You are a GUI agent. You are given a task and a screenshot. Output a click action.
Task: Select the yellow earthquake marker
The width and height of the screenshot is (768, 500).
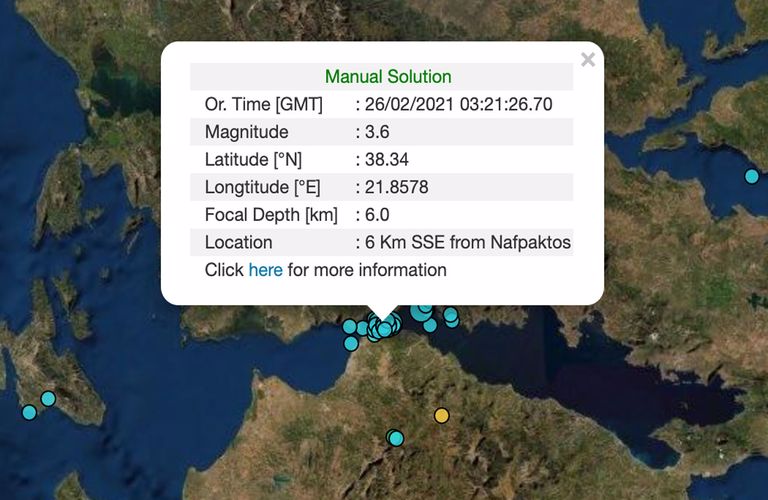point(442,415)
